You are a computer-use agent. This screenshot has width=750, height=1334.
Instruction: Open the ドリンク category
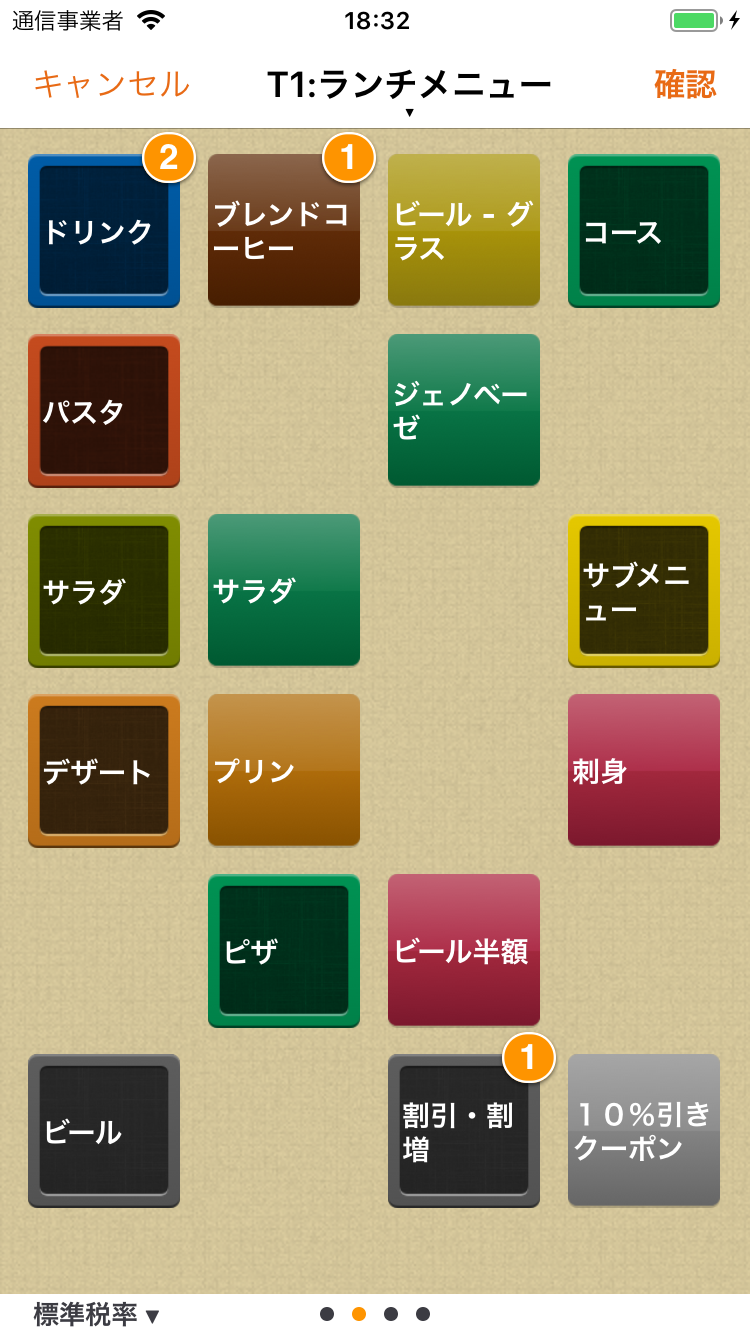tap(104, 231)
